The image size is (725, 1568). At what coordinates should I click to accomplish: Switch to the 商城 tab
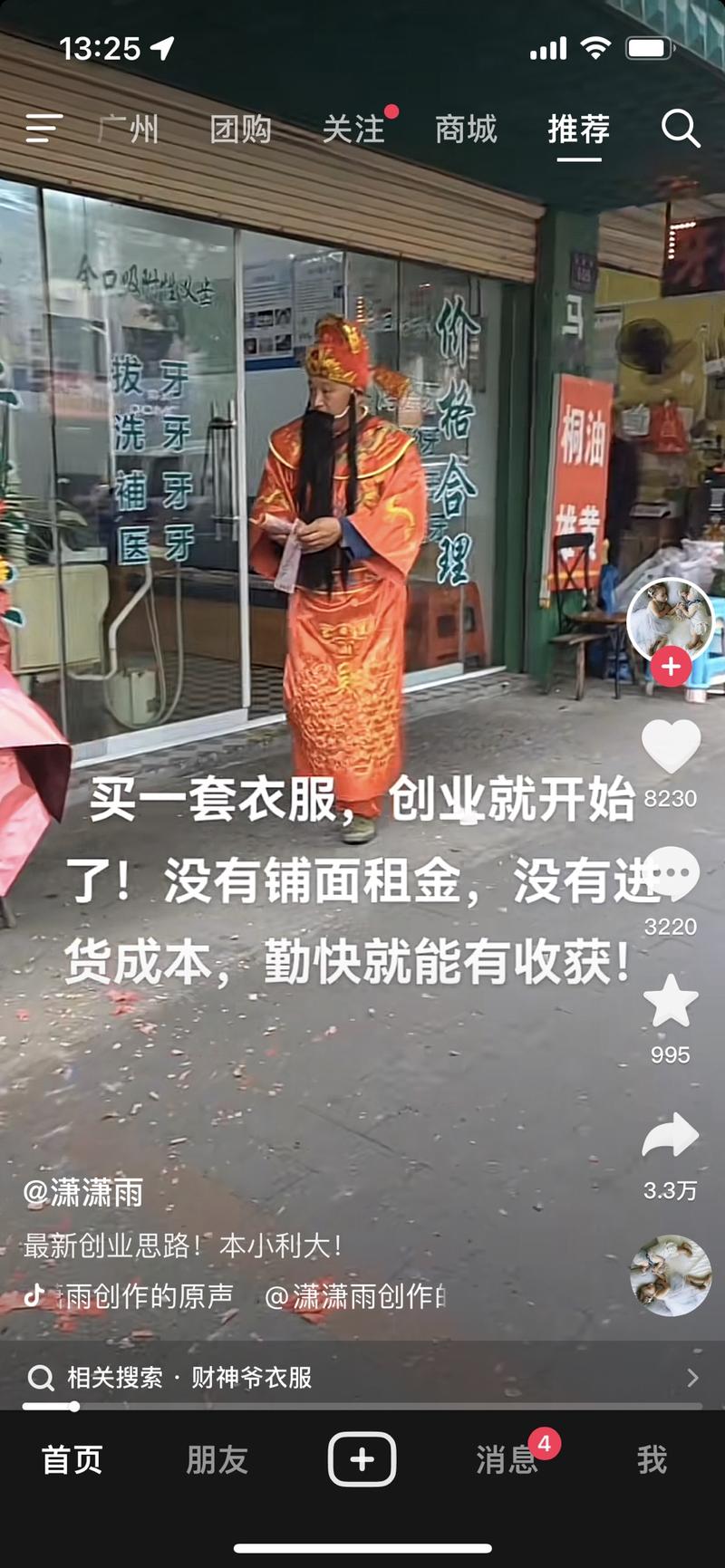466,129
